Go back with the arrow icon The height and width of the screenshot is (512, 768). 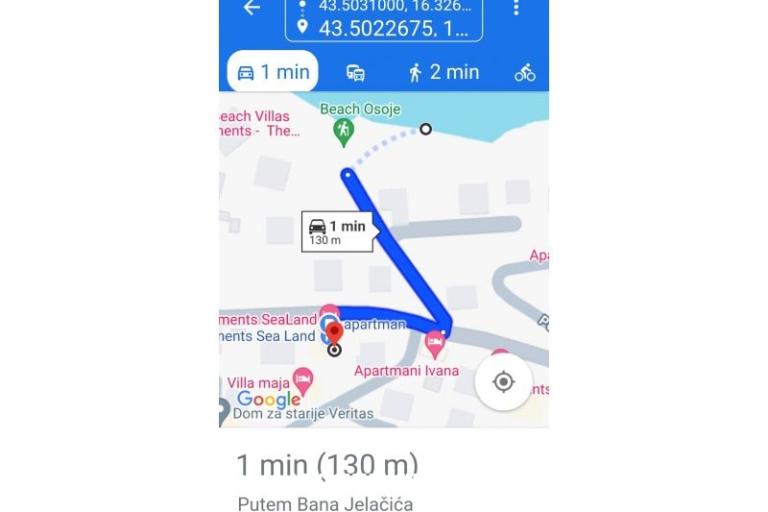point(251,8)
